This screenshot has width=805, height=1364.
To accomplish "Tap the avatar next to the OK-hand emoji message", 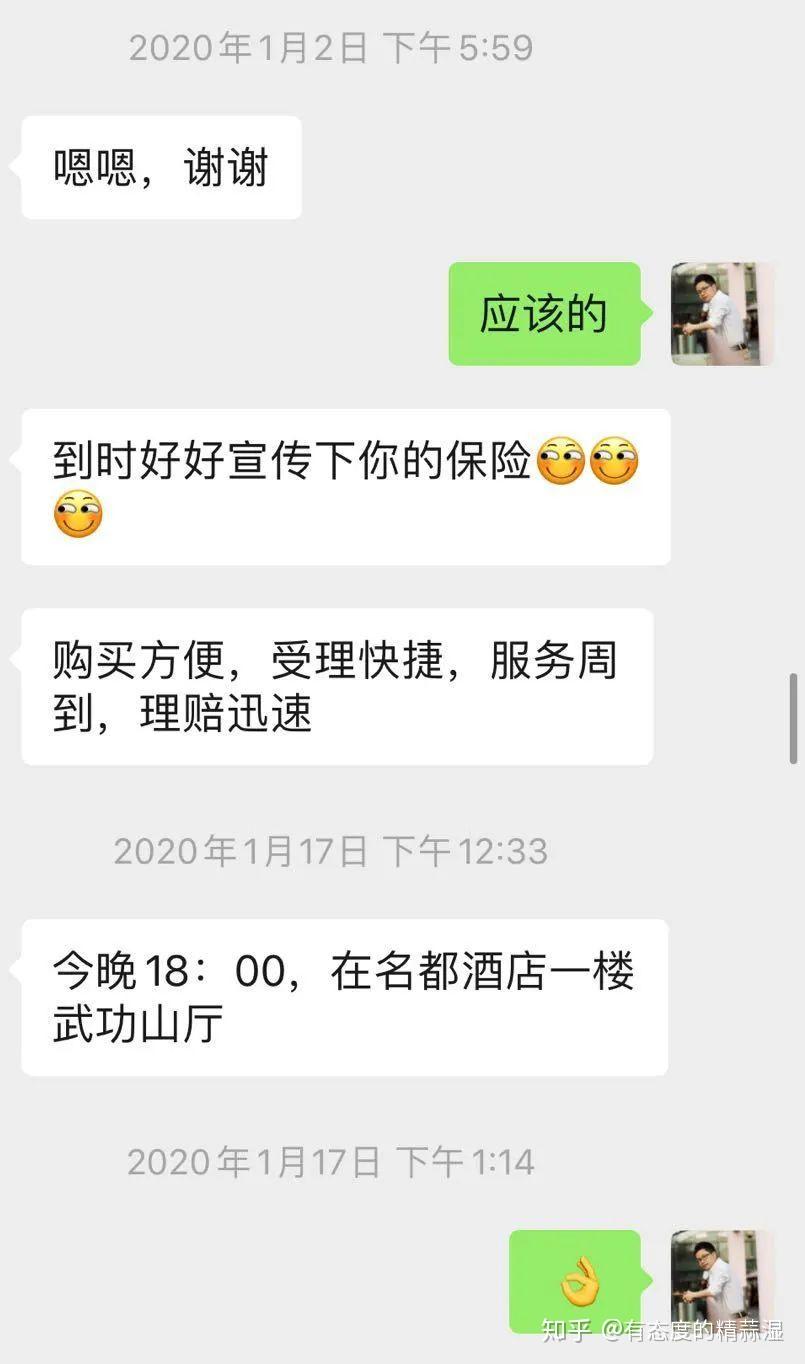I will pos(722,1281).
